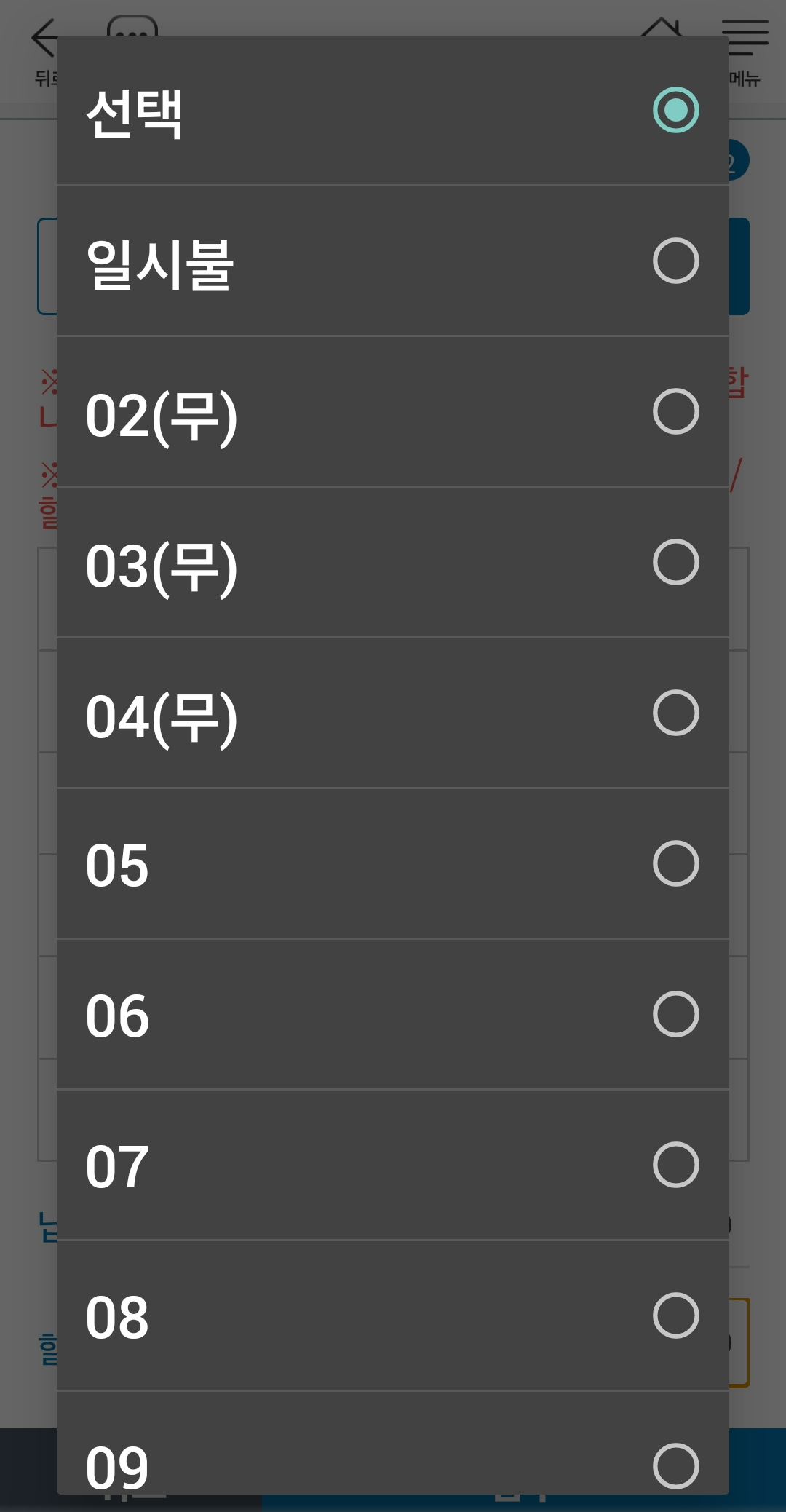Image resolution: width=786 pixels, height=1512 pixels.
Task: Select the 02(무) interest-free installment option
Action: coord(393,413)
